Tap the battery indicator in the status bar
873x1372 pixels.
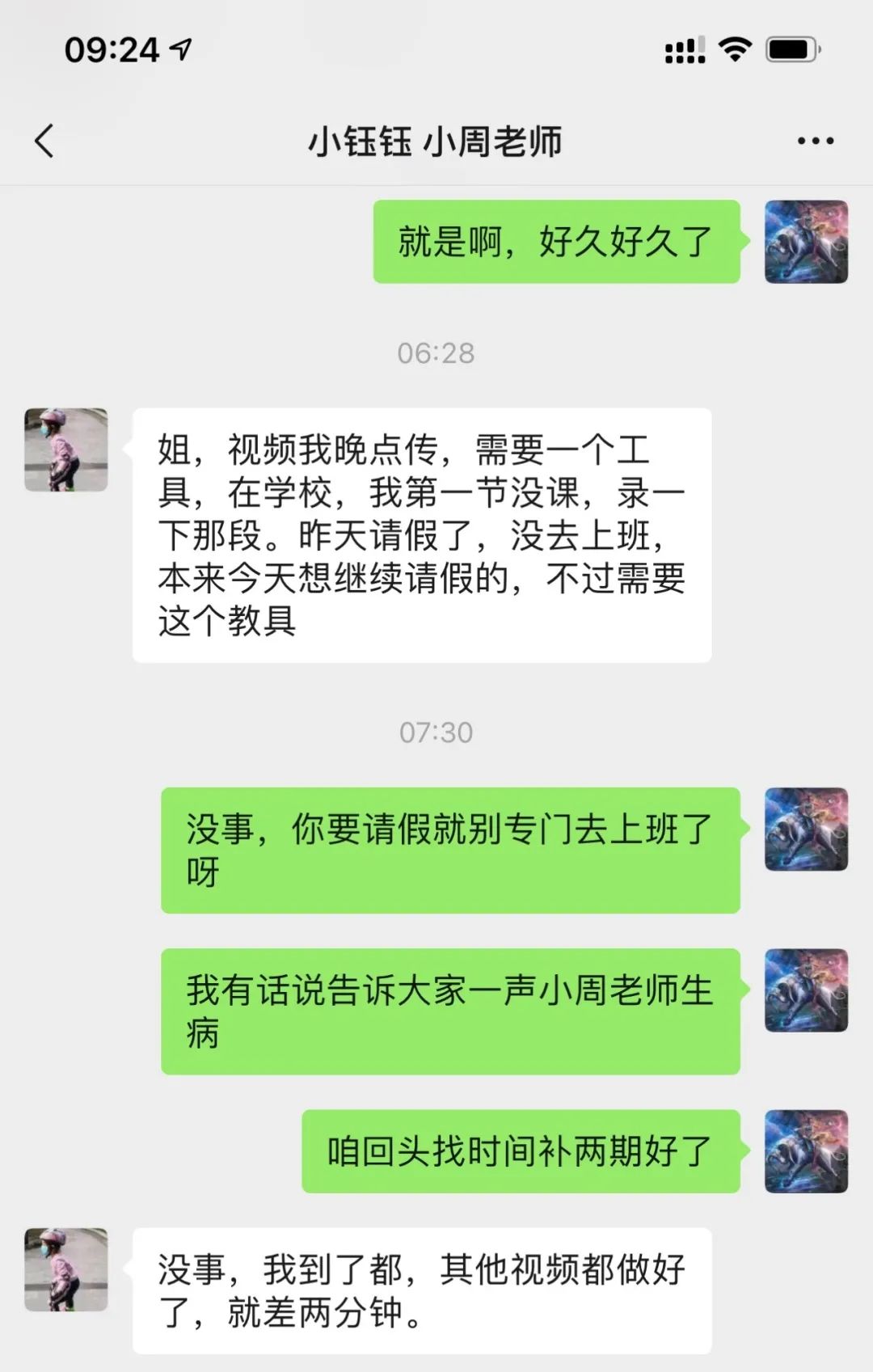(x=790, y=50)
